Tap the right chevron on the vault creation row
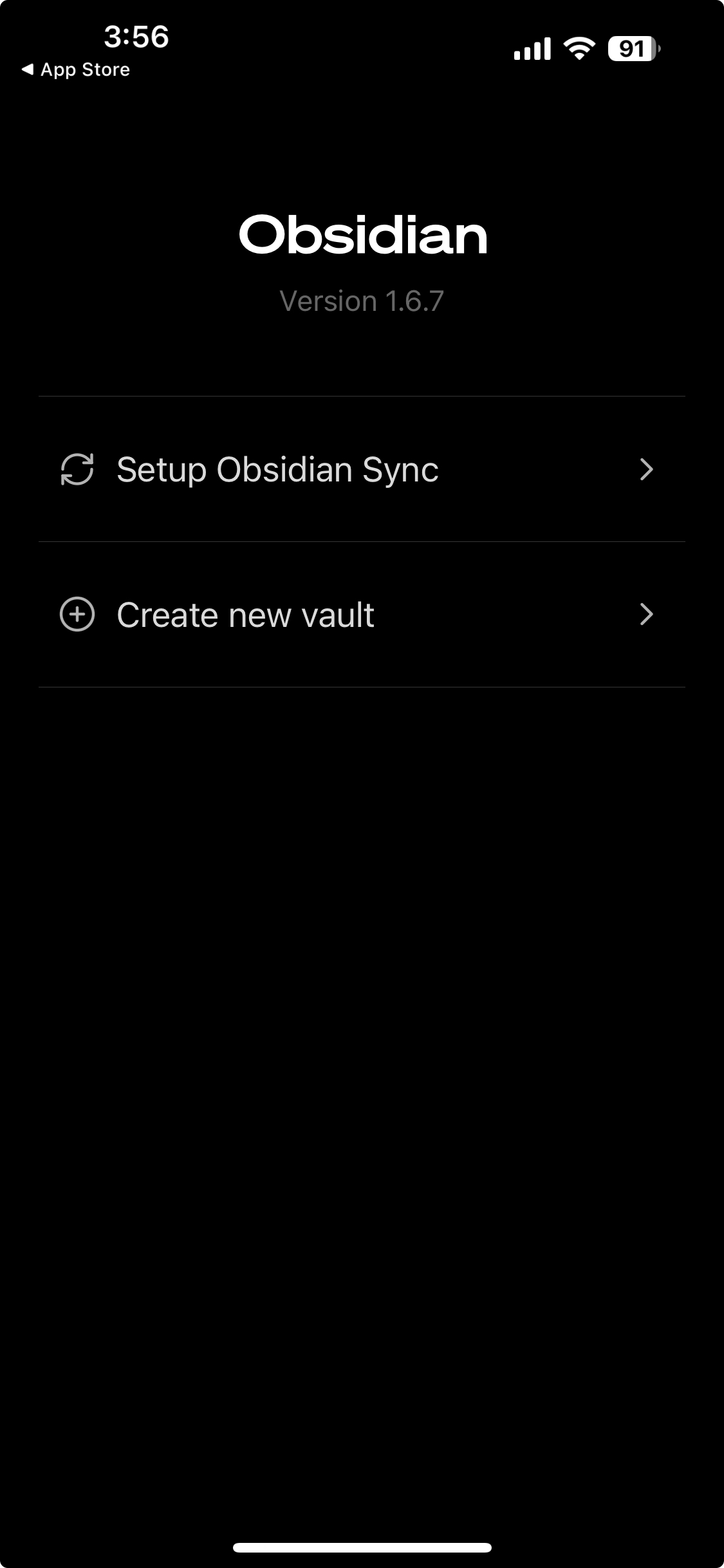The image size is (724, 1568). point(646,616)
